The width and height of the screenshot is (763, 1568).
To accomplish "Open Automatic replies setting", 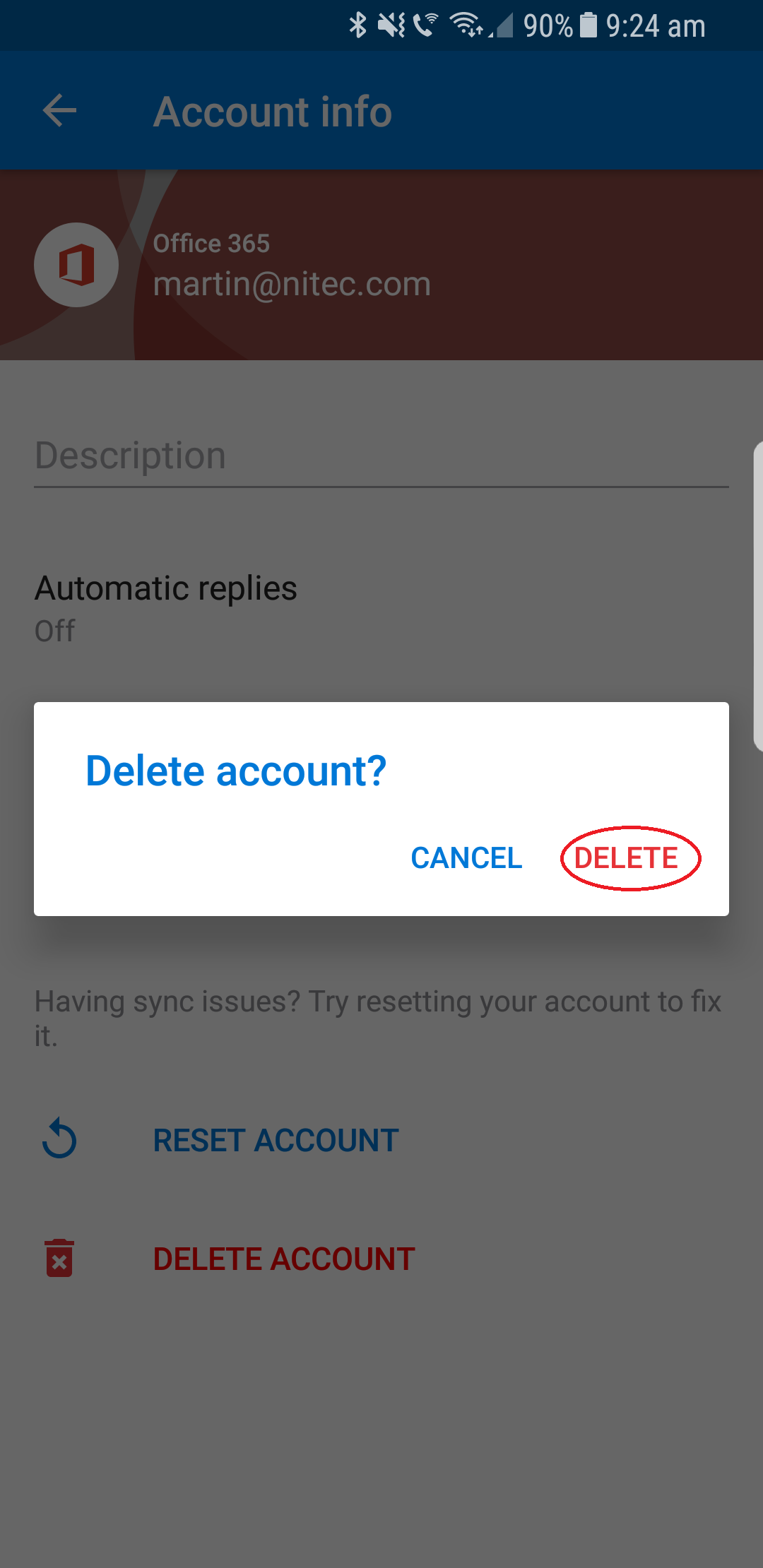I will [167, 607].
